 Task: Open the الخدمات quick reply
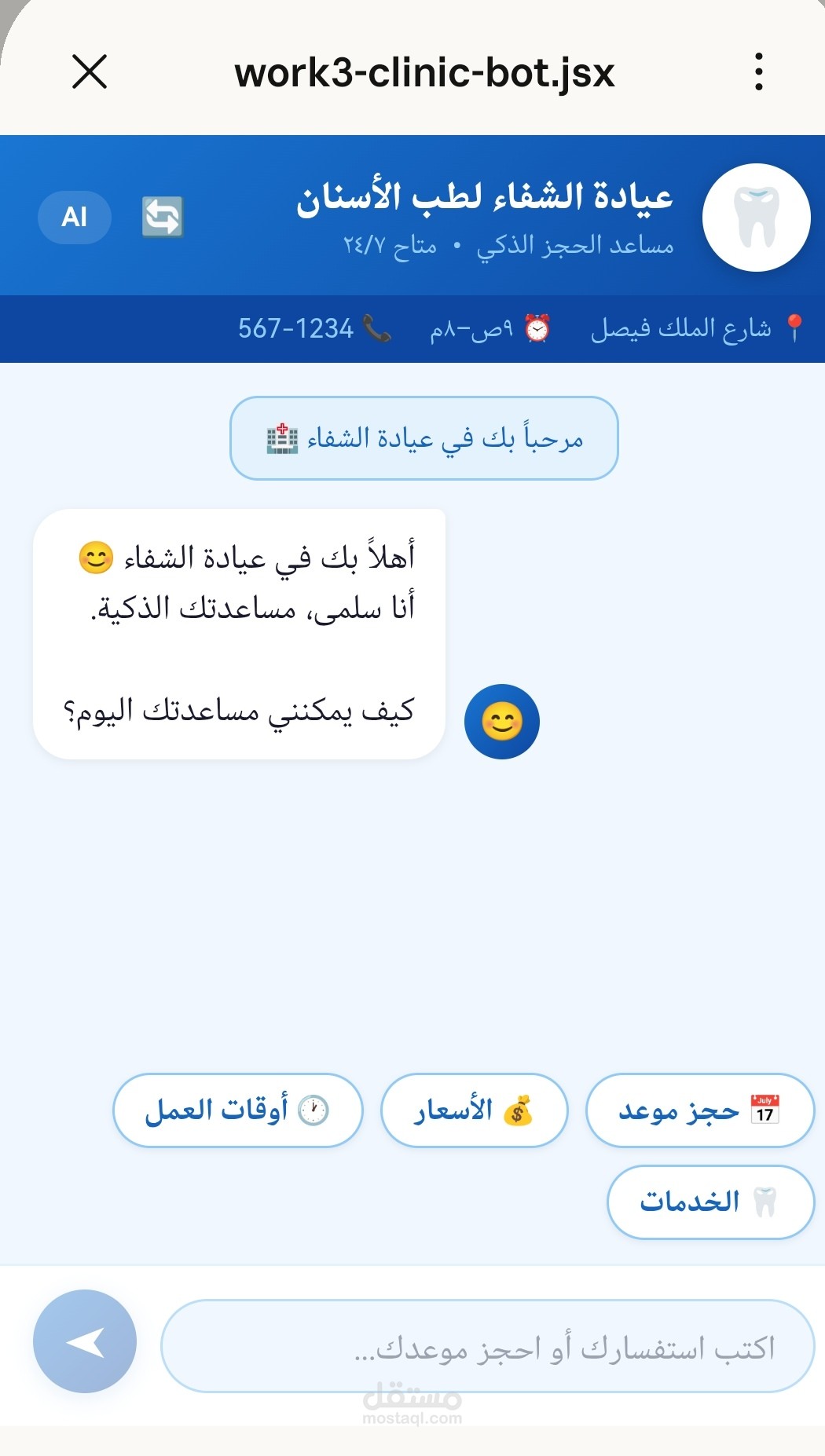click(x=710, y=1202)
